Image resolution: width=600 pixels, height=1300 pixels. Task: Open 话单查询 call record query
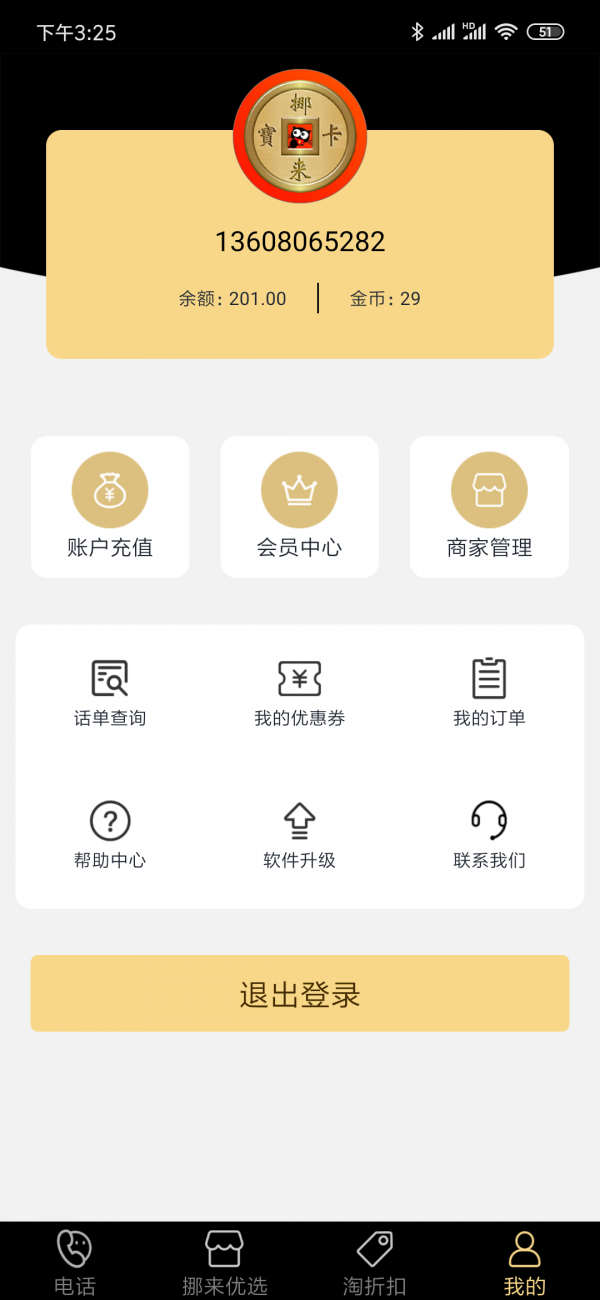coord(110,693)
